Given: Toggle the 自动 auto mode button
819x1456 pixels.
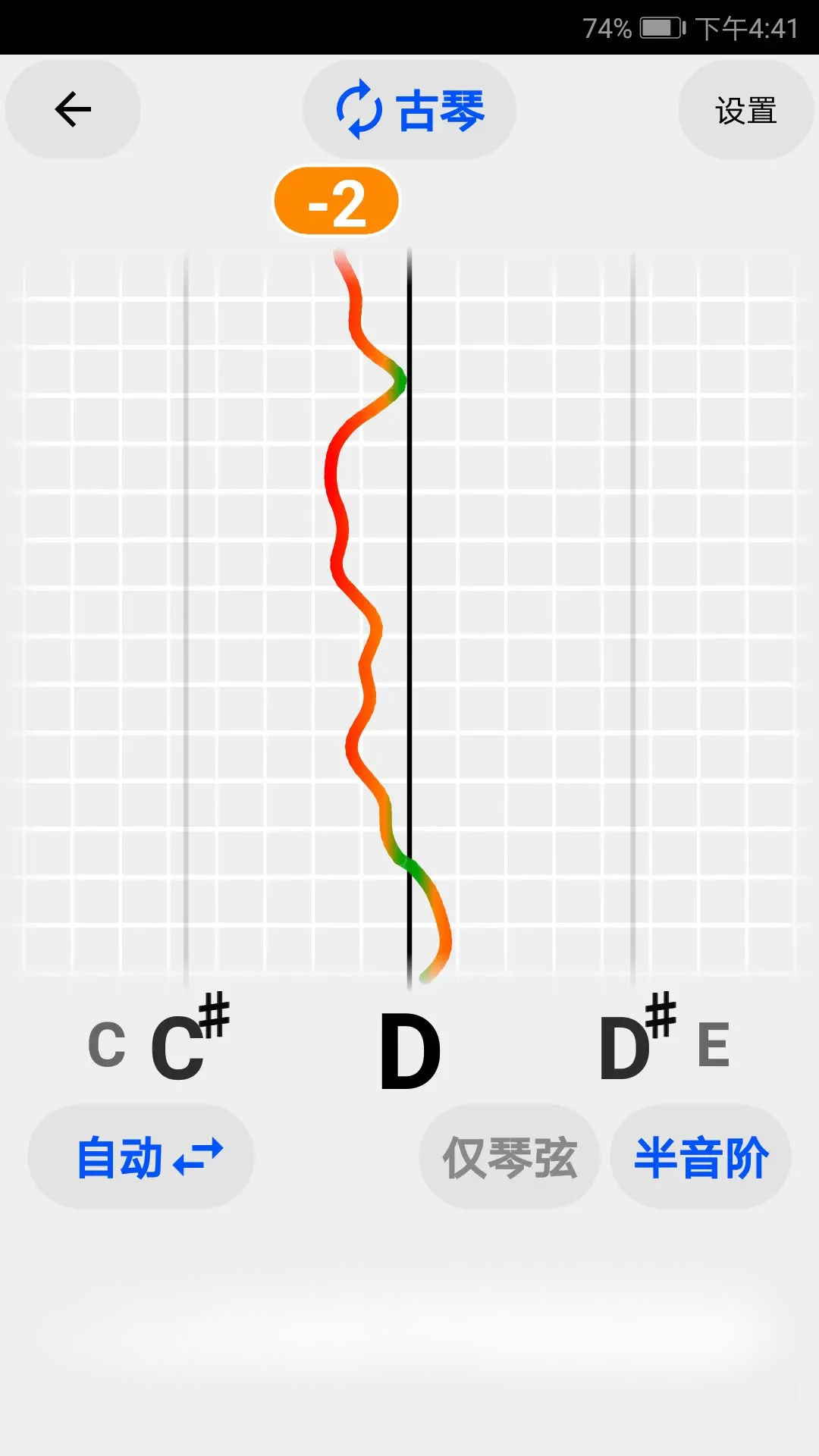Looking at the screenshot, I should point(141,1156).
